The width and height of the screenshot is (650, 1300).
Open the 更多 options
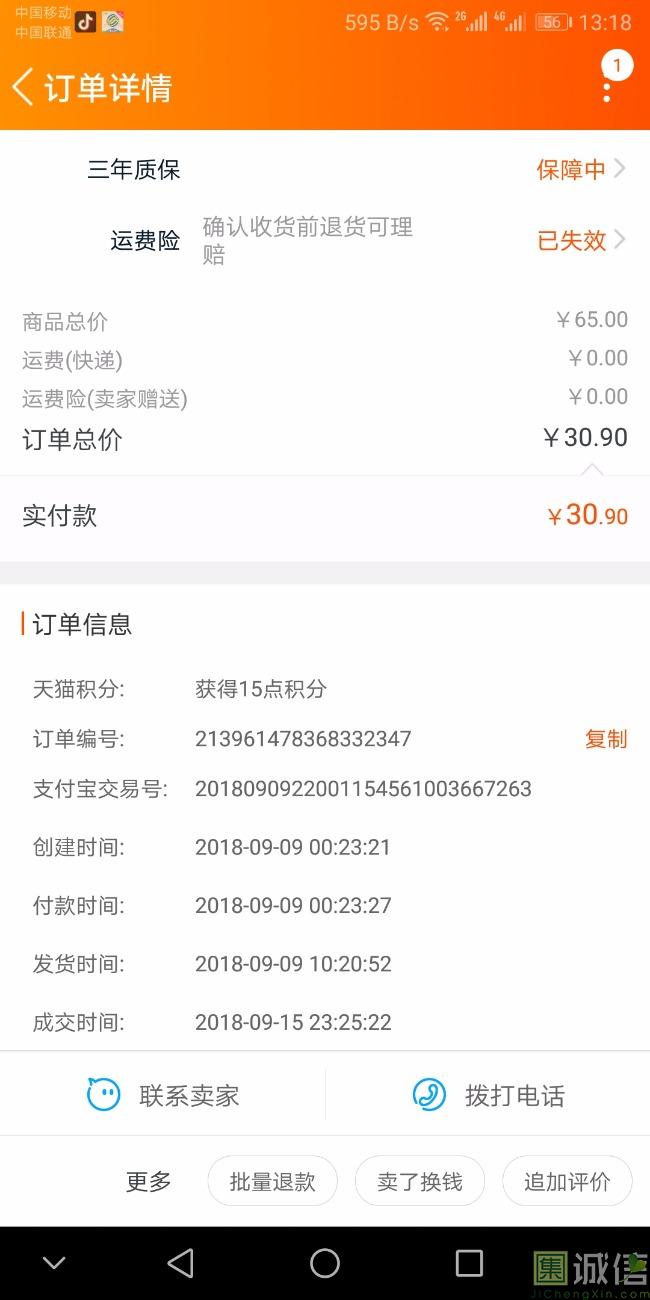(149, 1181)
